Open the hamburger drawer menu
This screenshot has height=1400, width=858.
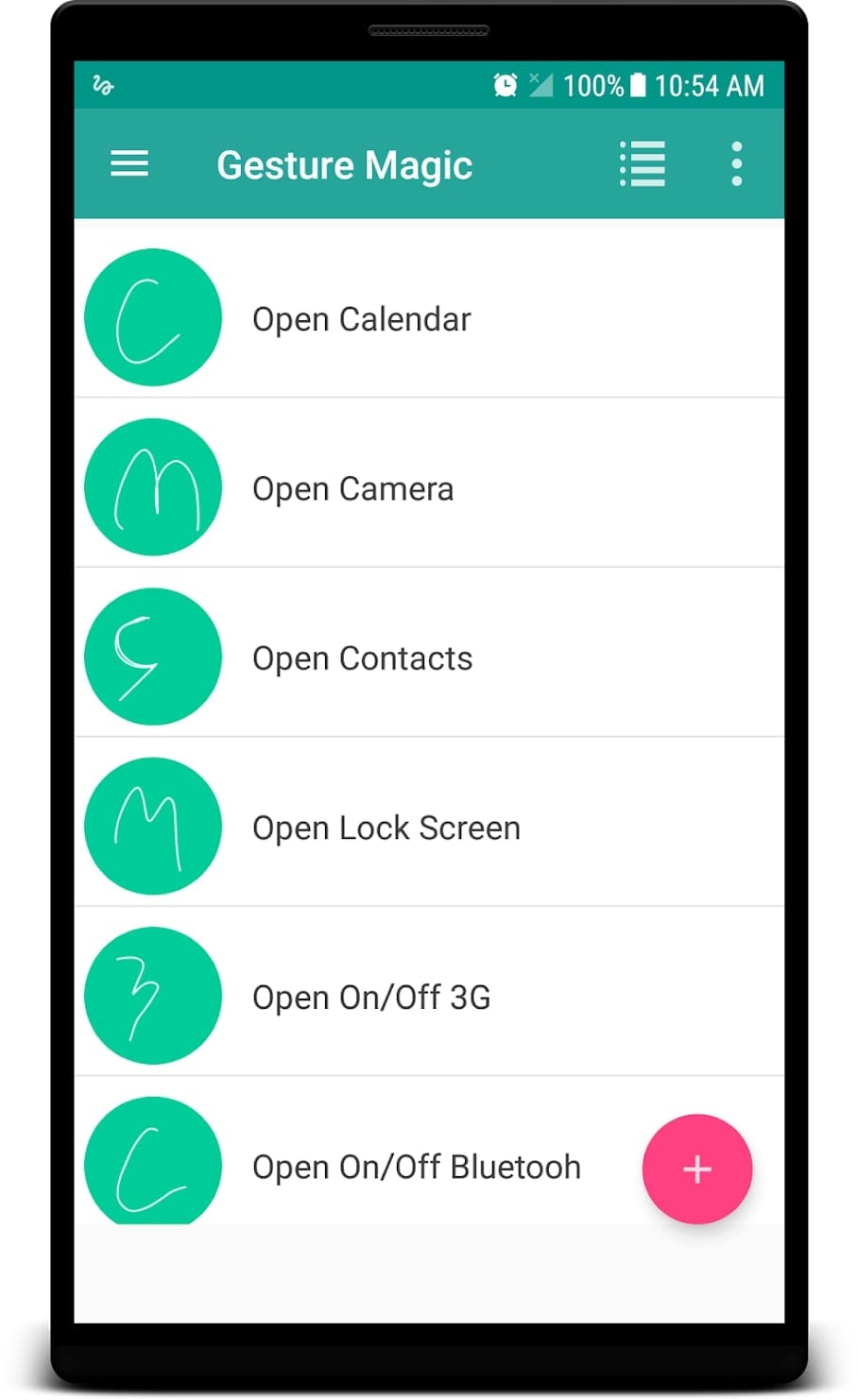(x=129, y=164)
